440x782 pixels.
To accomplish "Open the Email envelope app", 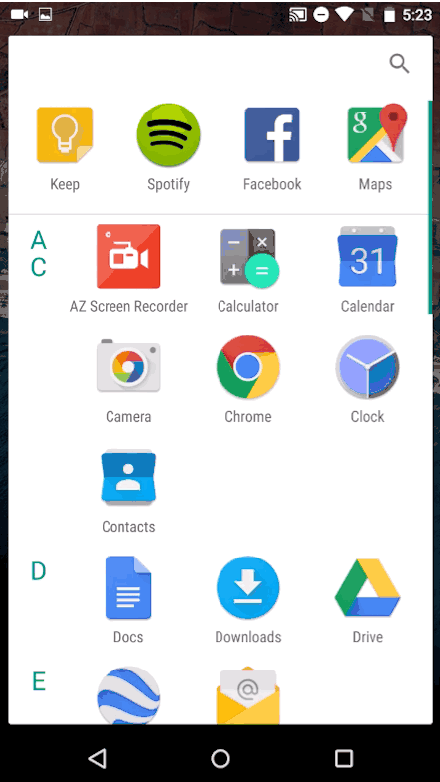I will pyautogui.click(x=248, y=696).
